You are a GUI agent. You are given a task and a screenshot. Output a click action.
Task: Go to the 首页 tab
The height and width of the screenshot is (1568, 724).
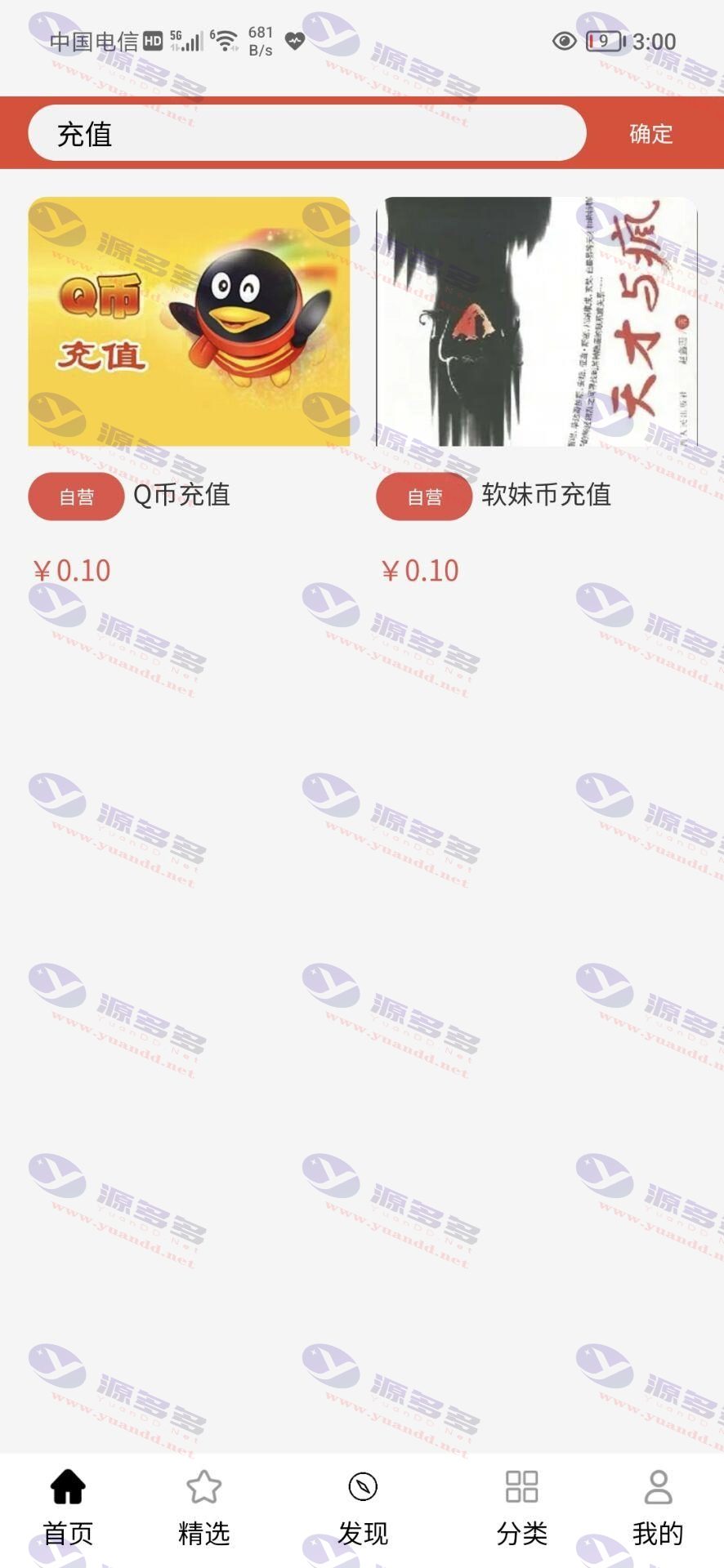[68, 1508]
